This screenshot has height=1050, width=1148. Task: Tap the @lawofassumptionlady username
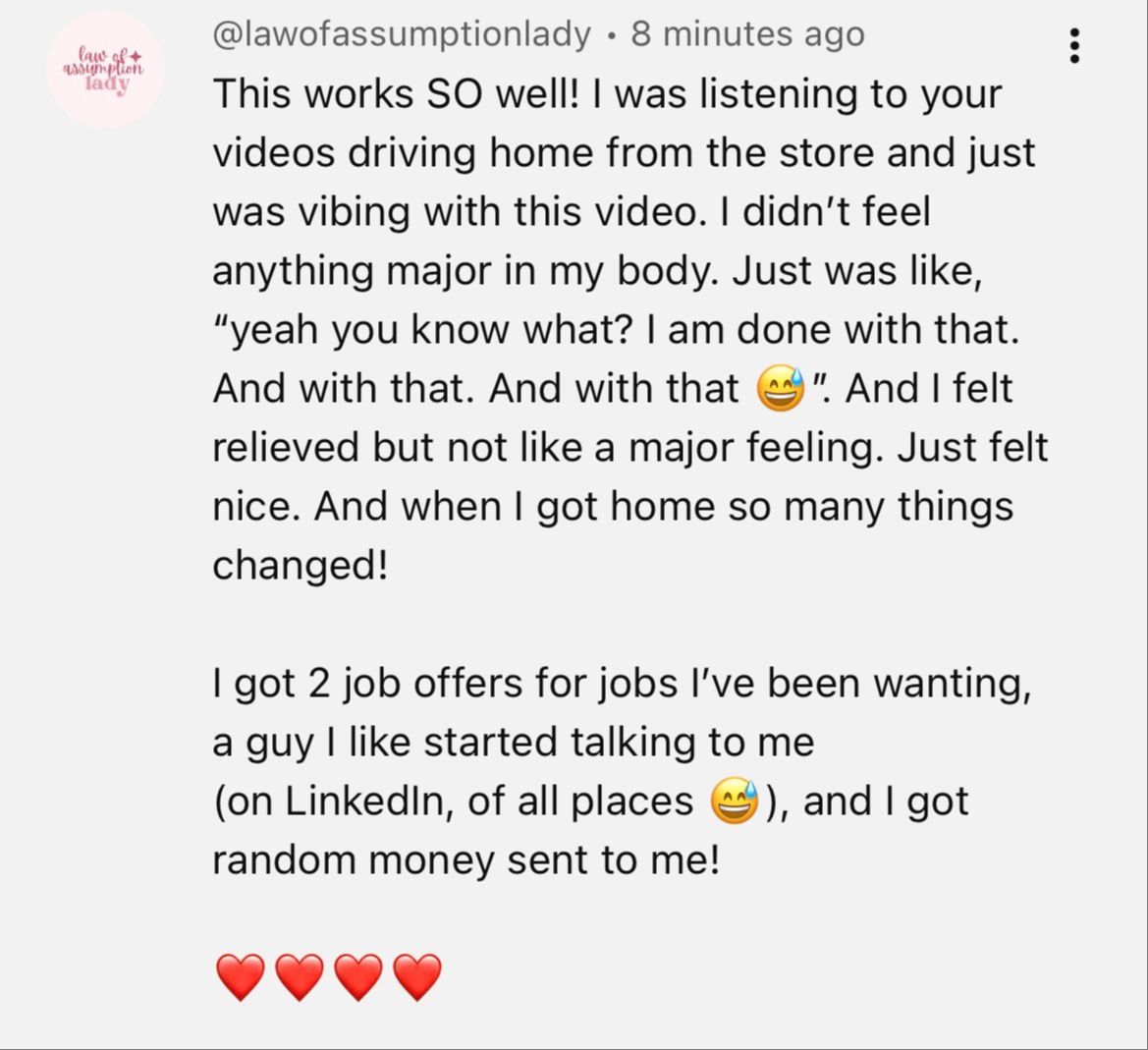[x=402, y=34]
